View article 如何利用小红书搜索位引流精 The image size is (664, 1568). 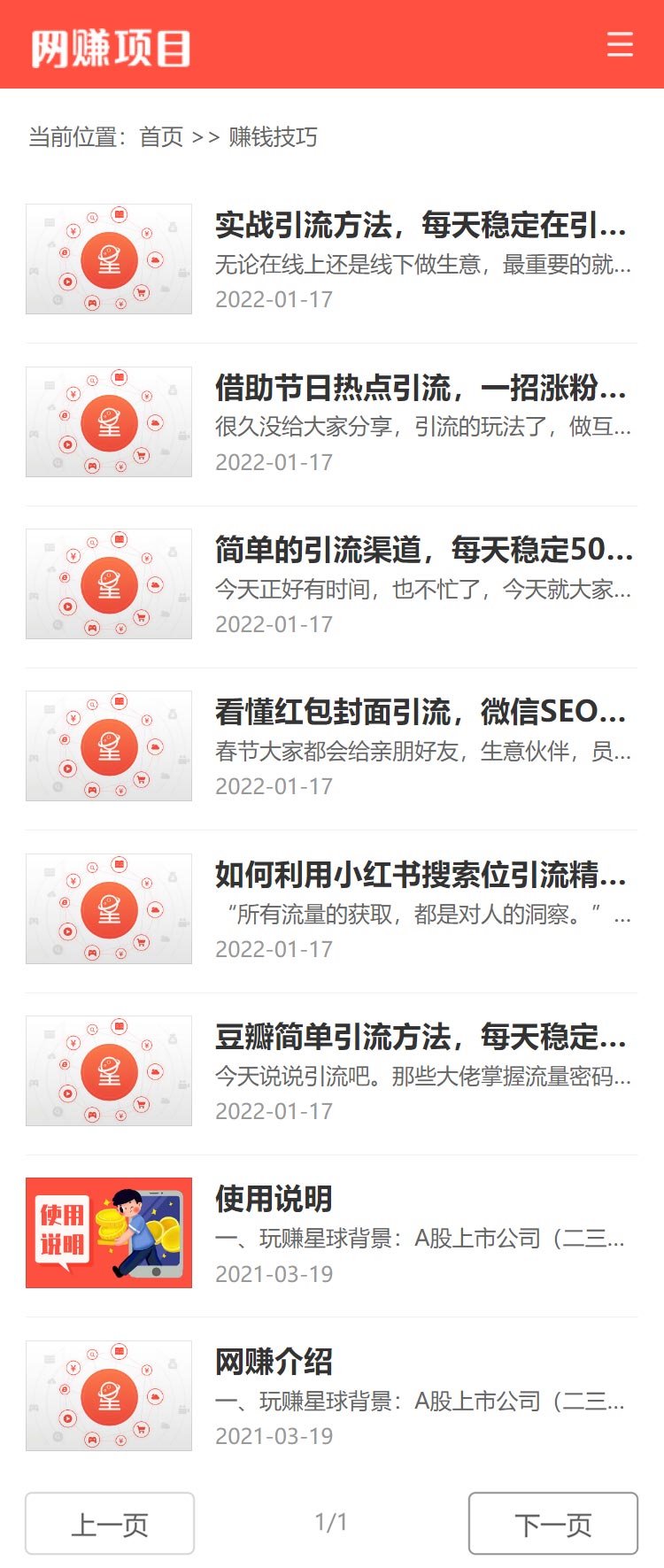coord(421,876)
